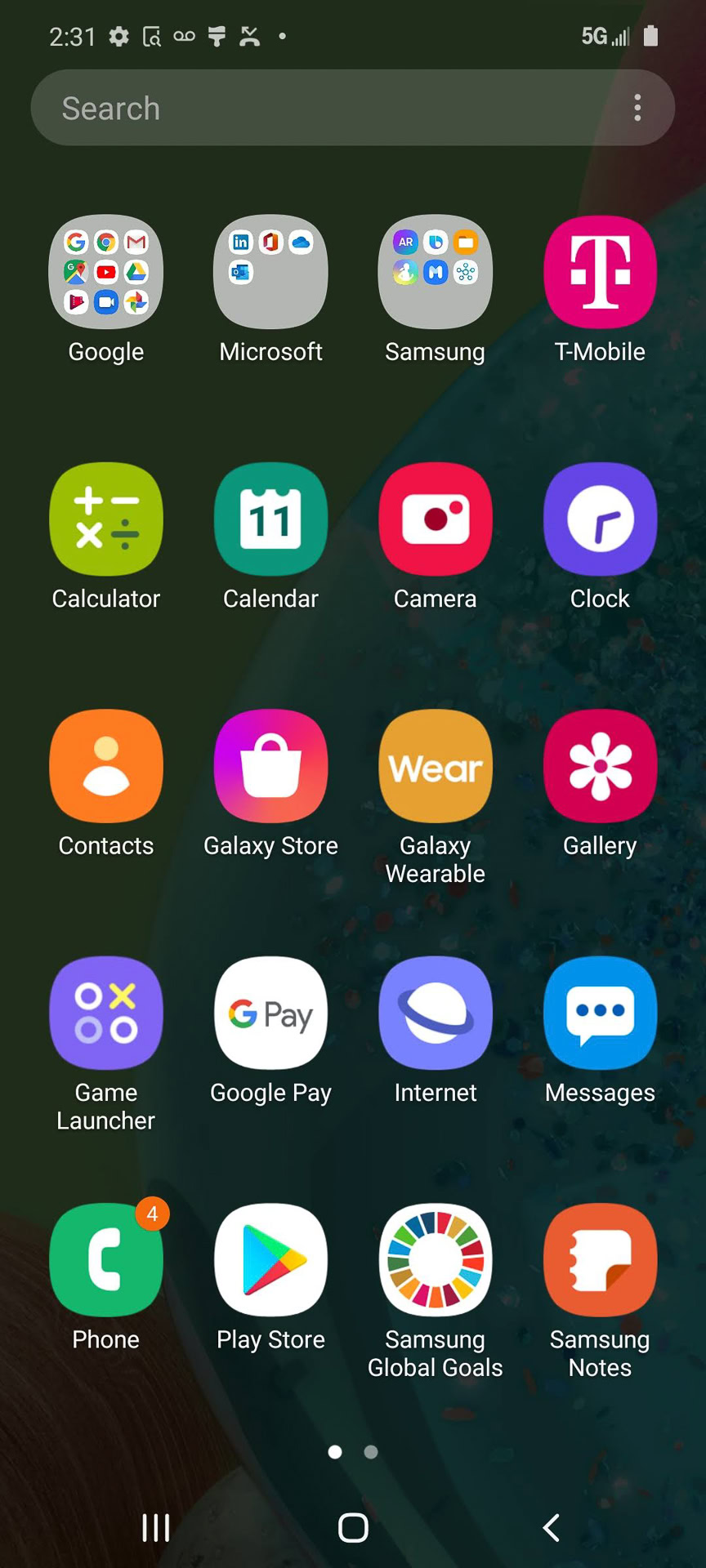Launch the Calendar app
The image size is (706, 1568).
click(270, 520)
